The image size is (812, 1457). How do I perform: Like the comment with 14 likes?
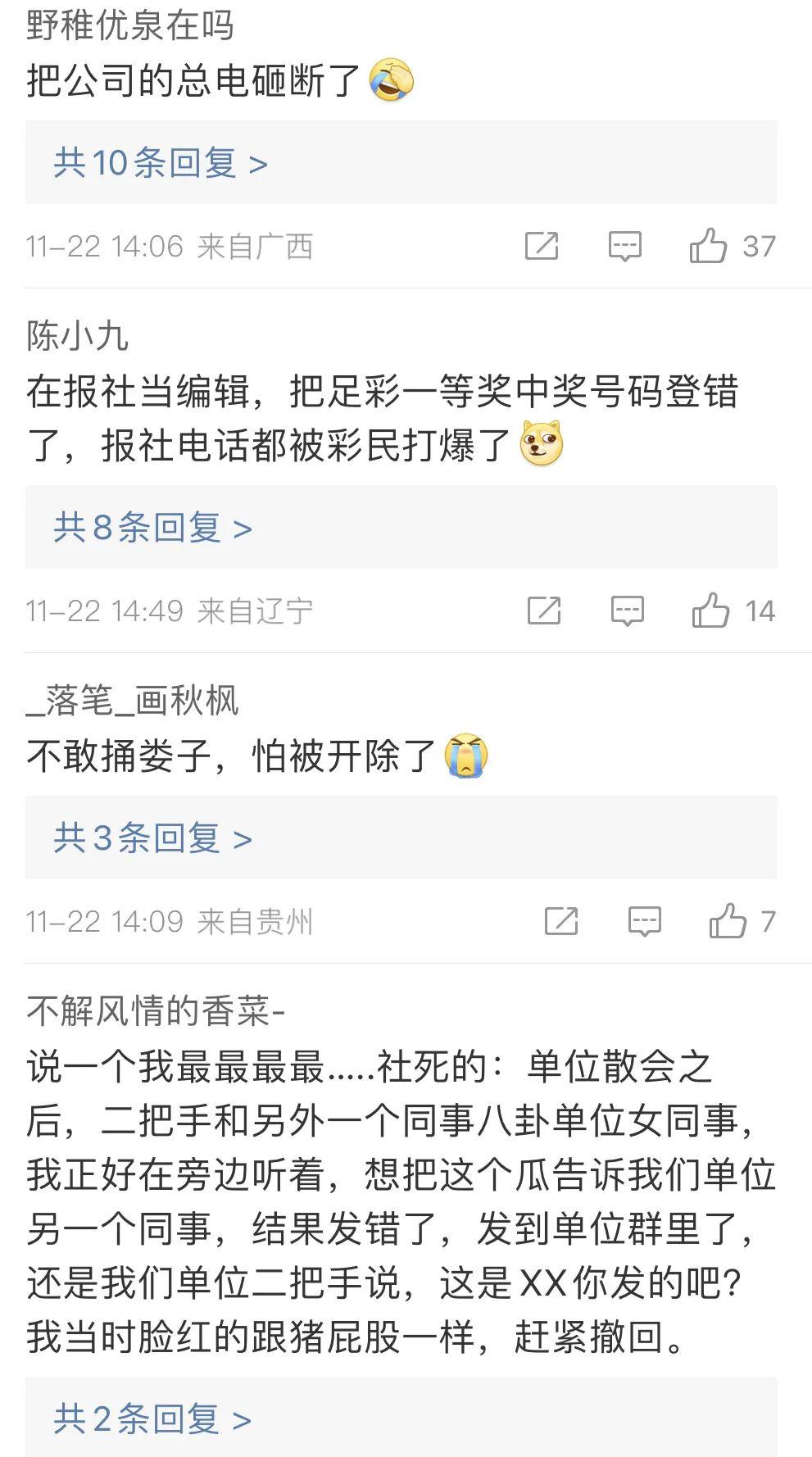pos(710,610)
